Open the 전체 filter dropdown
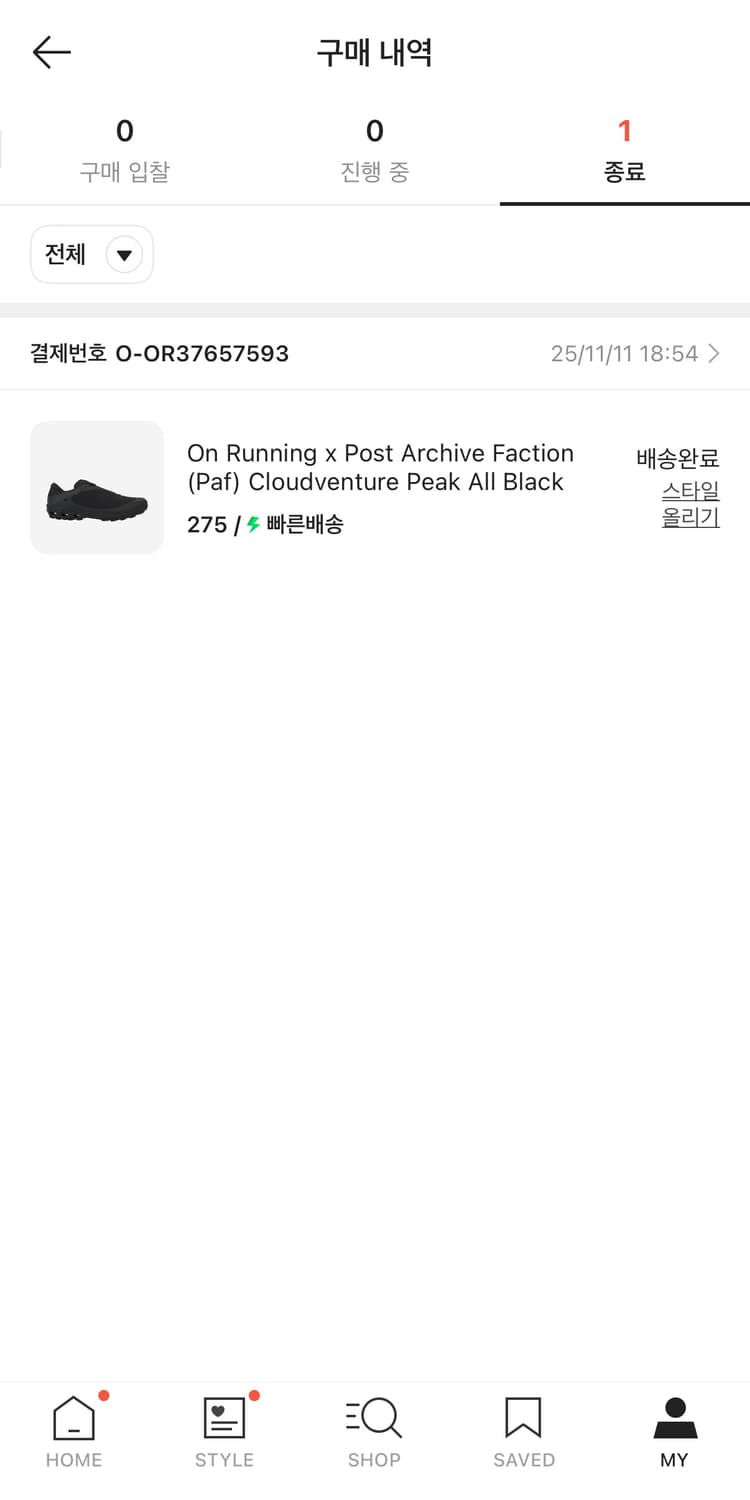The image size is (750, 1500). (x=91, y=254)
